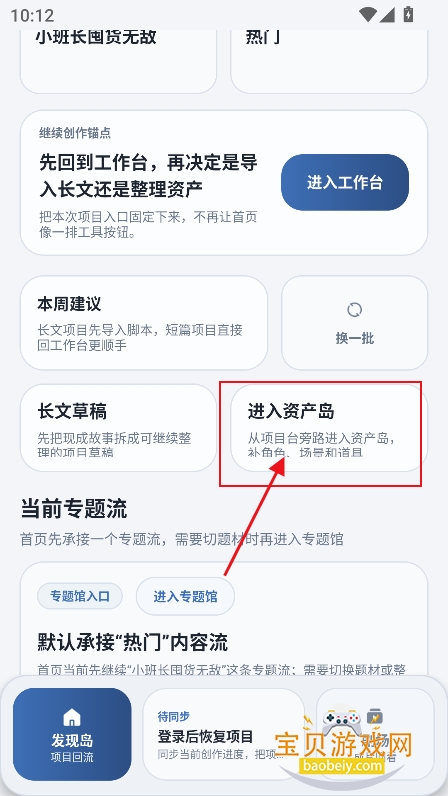This screenshot has height=796, width=448.
Task: Open 登录后恢复项目 sync card
Action: (223, 734)
